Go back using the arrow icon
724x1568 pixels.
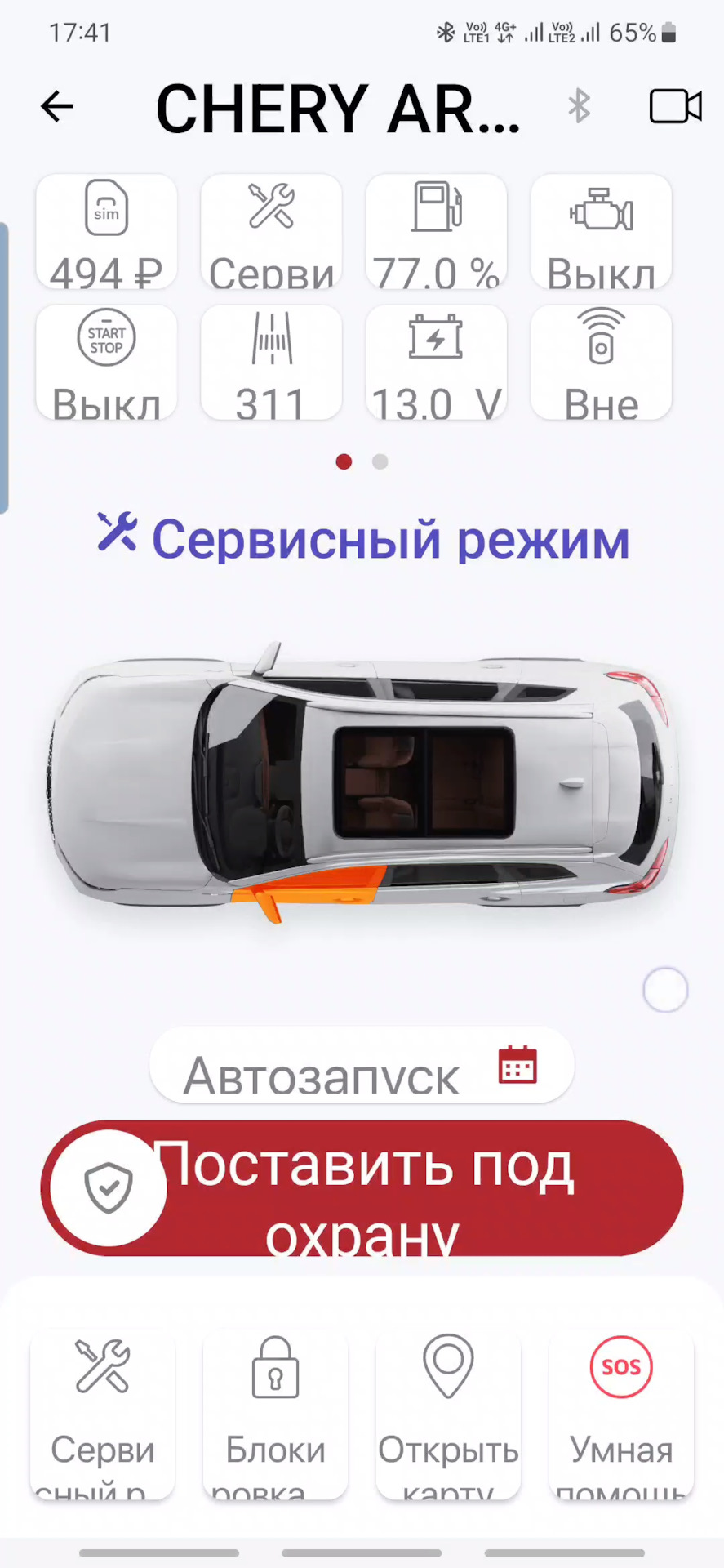57,107
